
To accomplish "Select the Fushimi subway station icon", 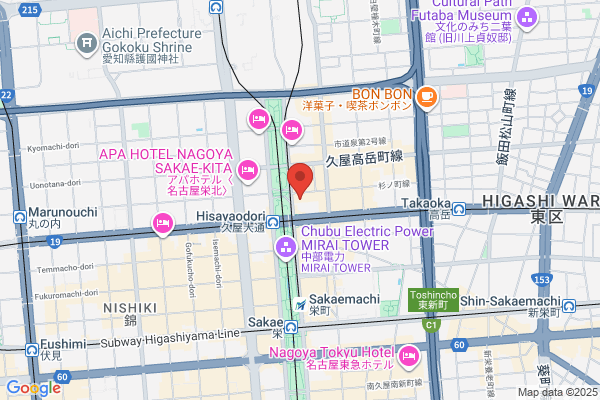I will coord(32,350).
